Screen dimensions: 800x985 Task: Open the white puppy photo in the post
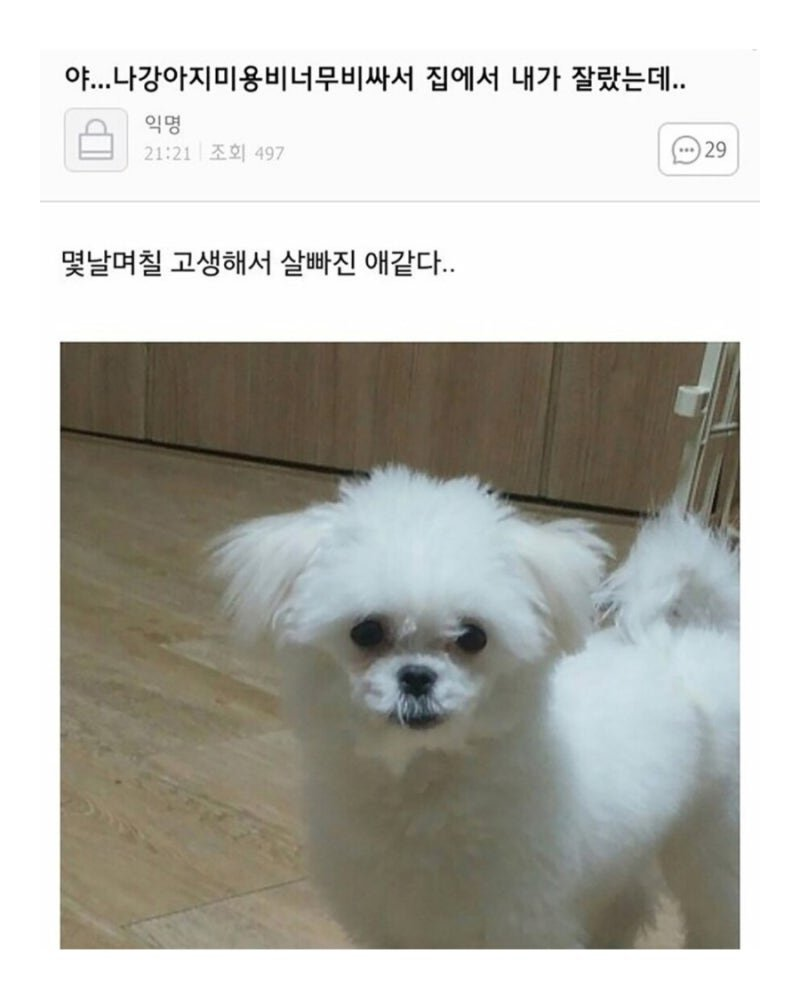400,645
